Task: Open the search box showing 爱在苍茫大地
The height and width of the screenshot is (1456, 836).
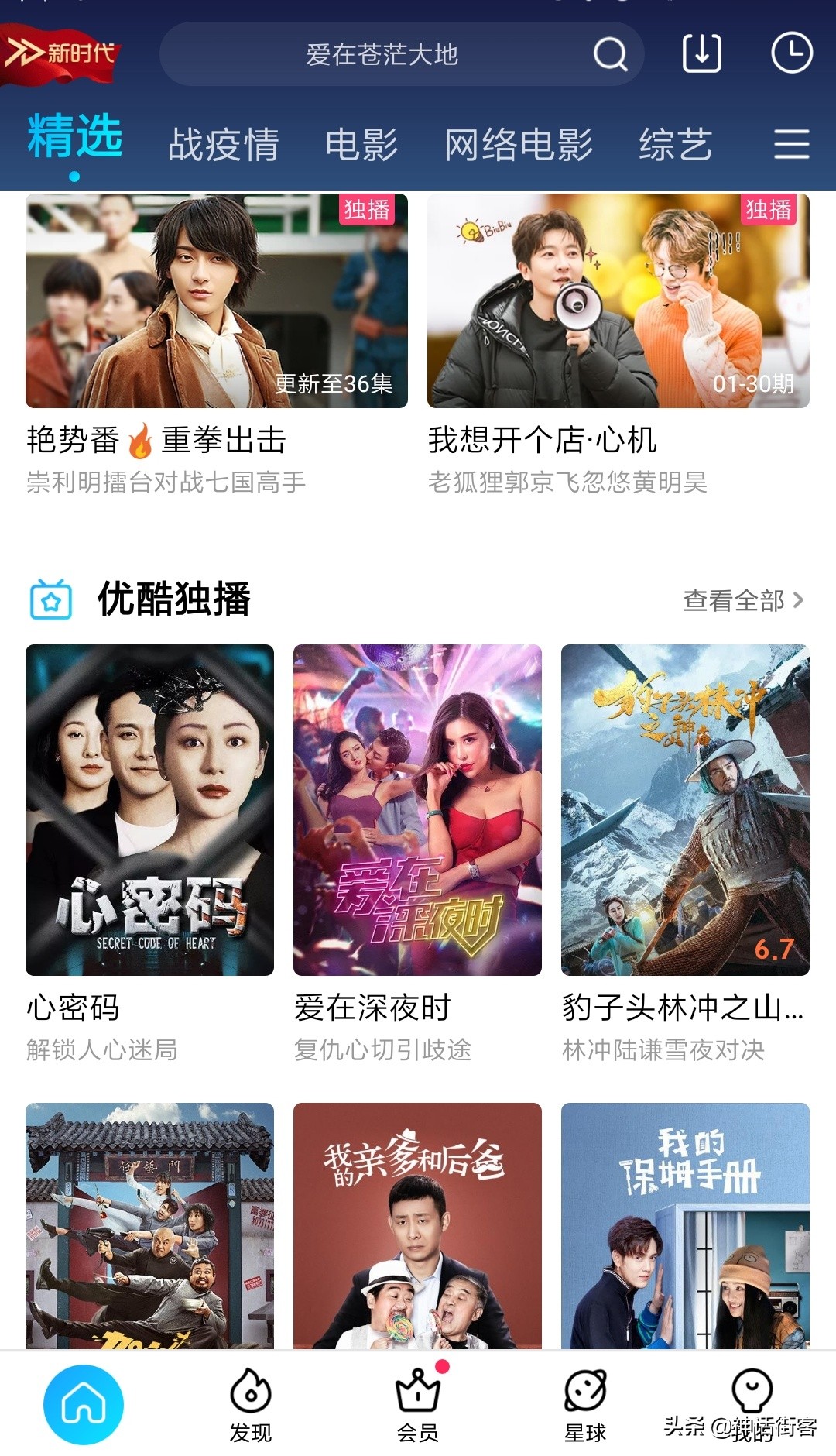Action: 382,54
